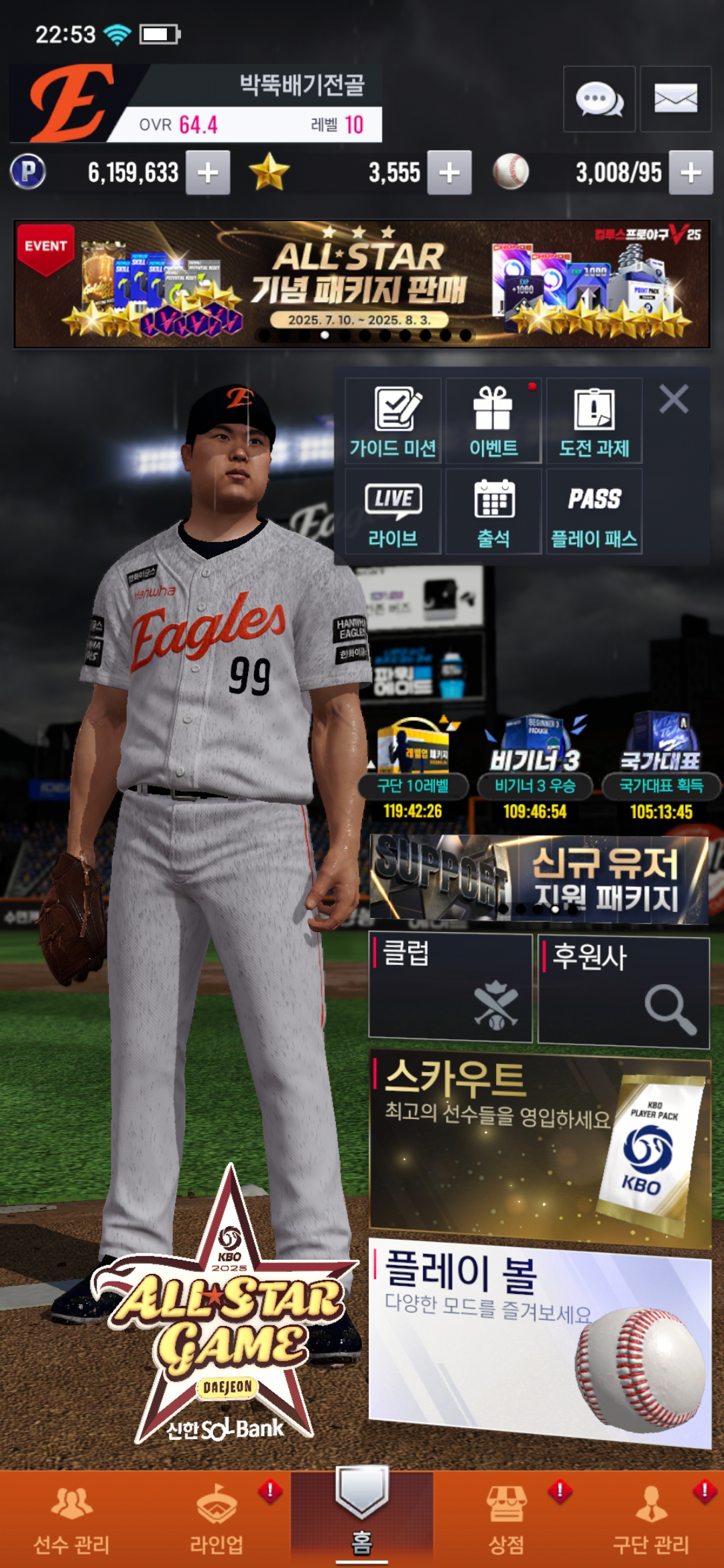Open the mailbox envelope icon

[675, 99]
